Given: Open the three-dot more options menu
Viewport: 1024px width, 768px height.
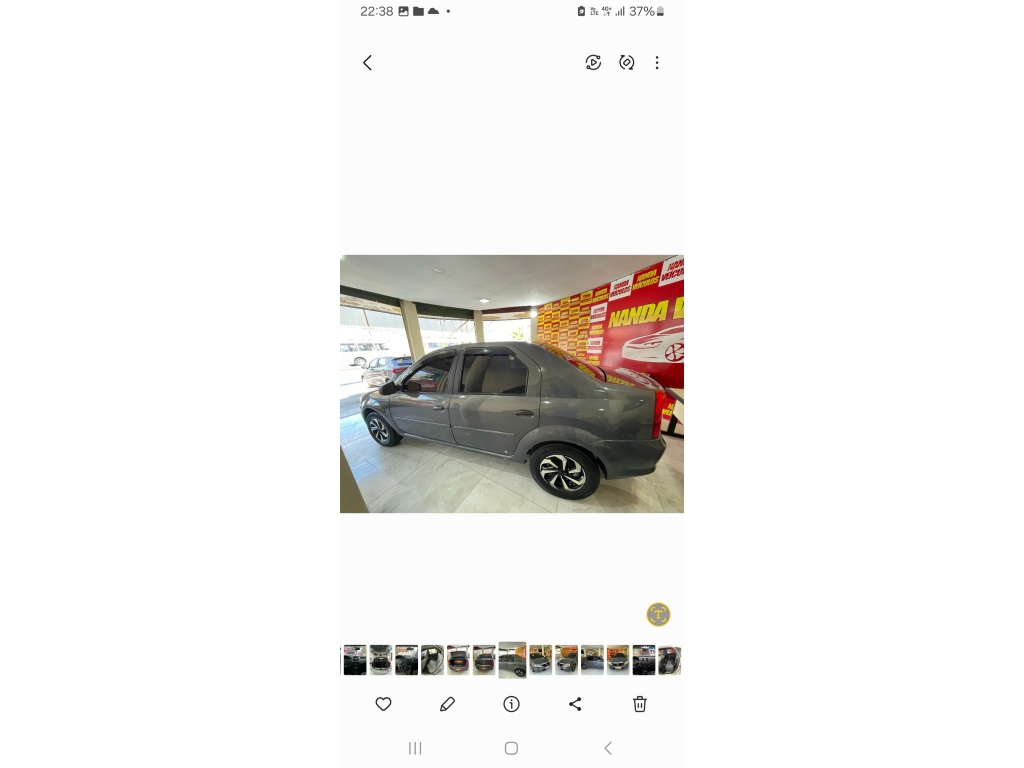Looking at the screenshot, I should pos(657,63).
